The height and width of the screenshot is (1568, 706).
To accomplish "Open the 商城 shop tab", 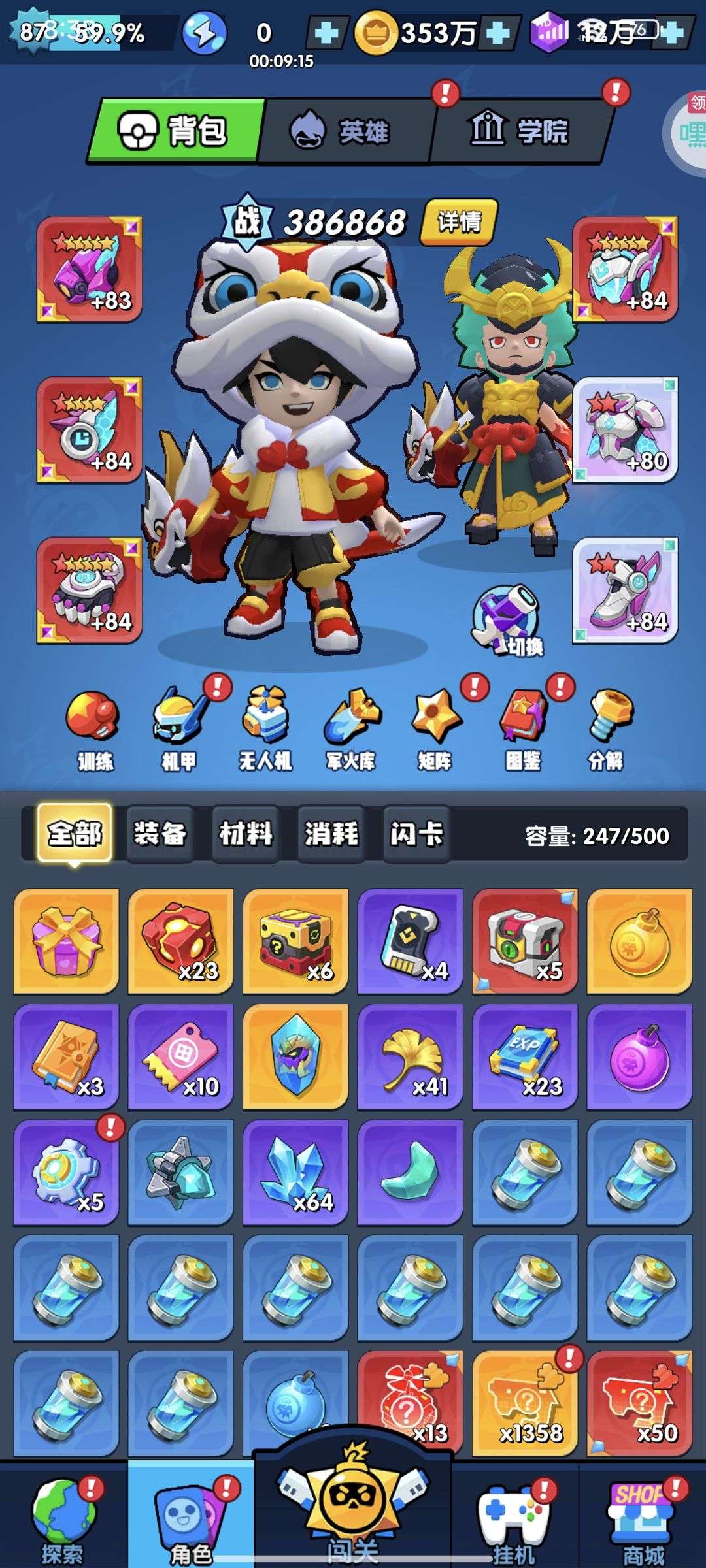I will (643, 1517).
